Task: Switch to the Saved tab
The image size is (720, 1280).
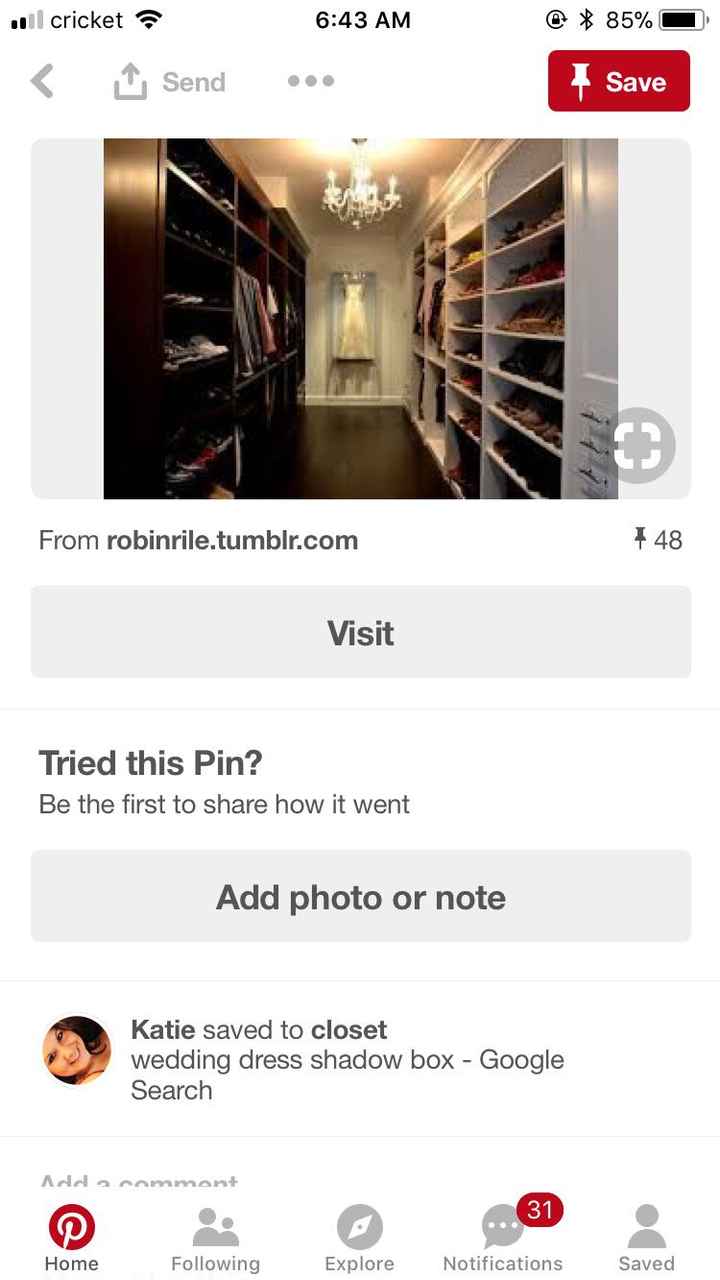Action: tap(646, 1238)
